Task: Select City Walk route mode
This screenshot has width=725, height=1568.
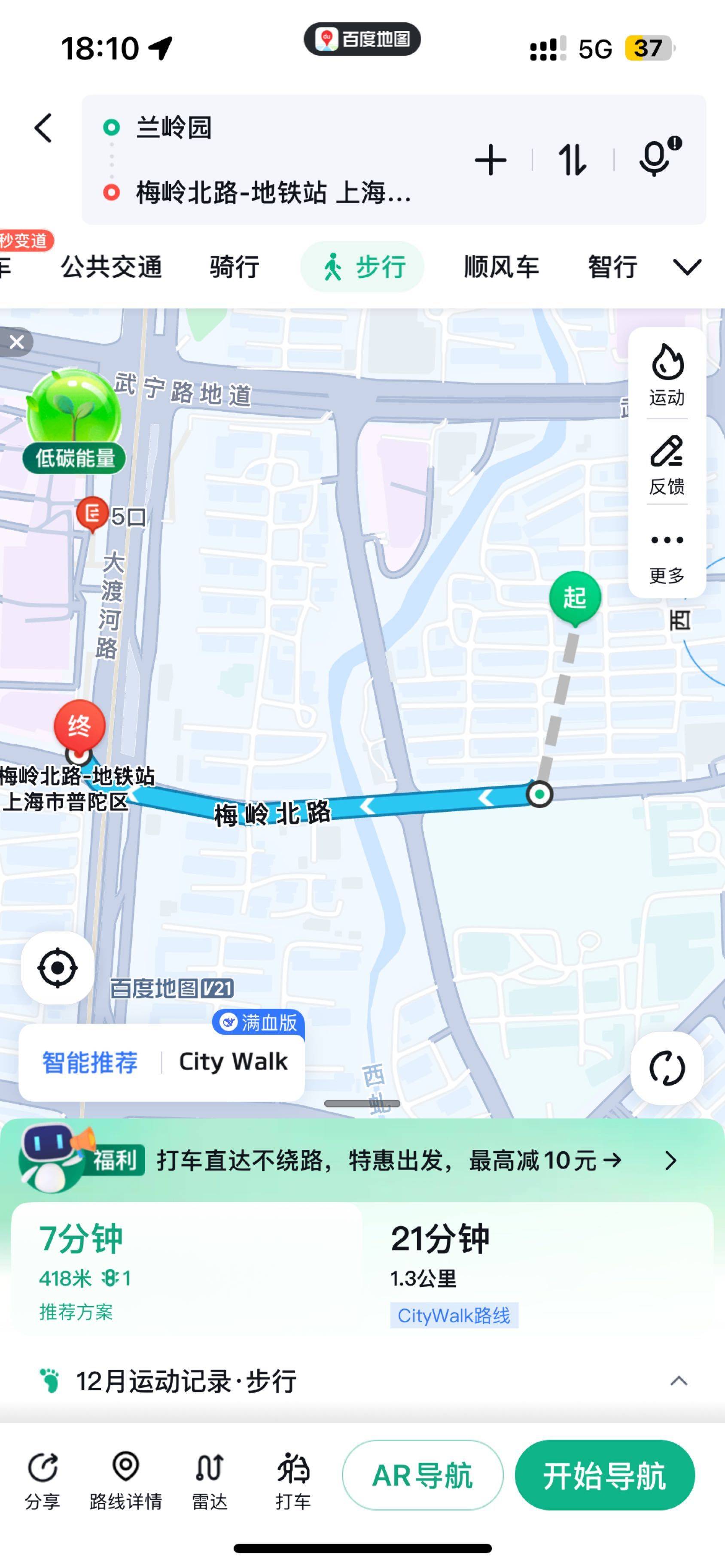Action: point(233,1062)
